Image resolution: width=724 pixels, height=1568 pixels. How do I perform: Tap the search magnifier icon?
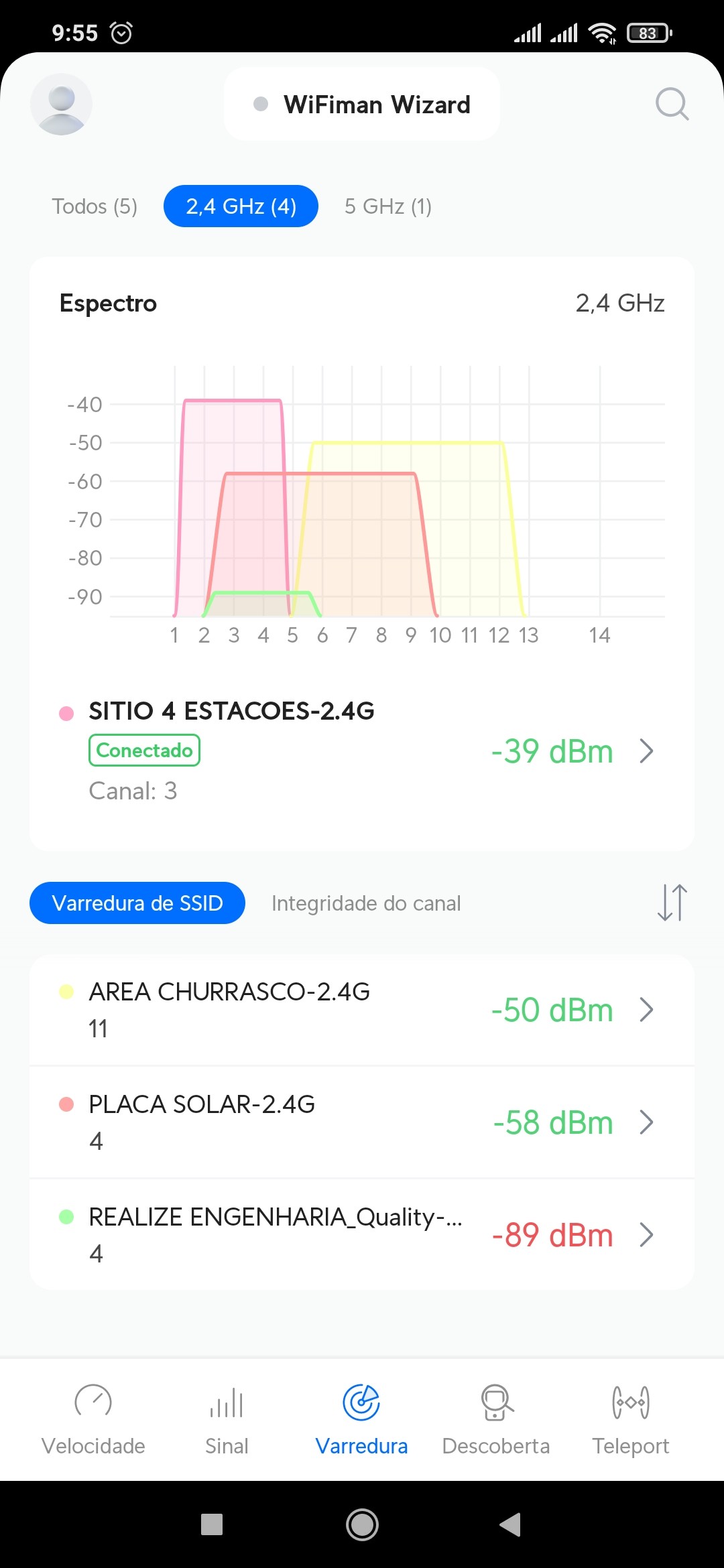click(672, 105)
